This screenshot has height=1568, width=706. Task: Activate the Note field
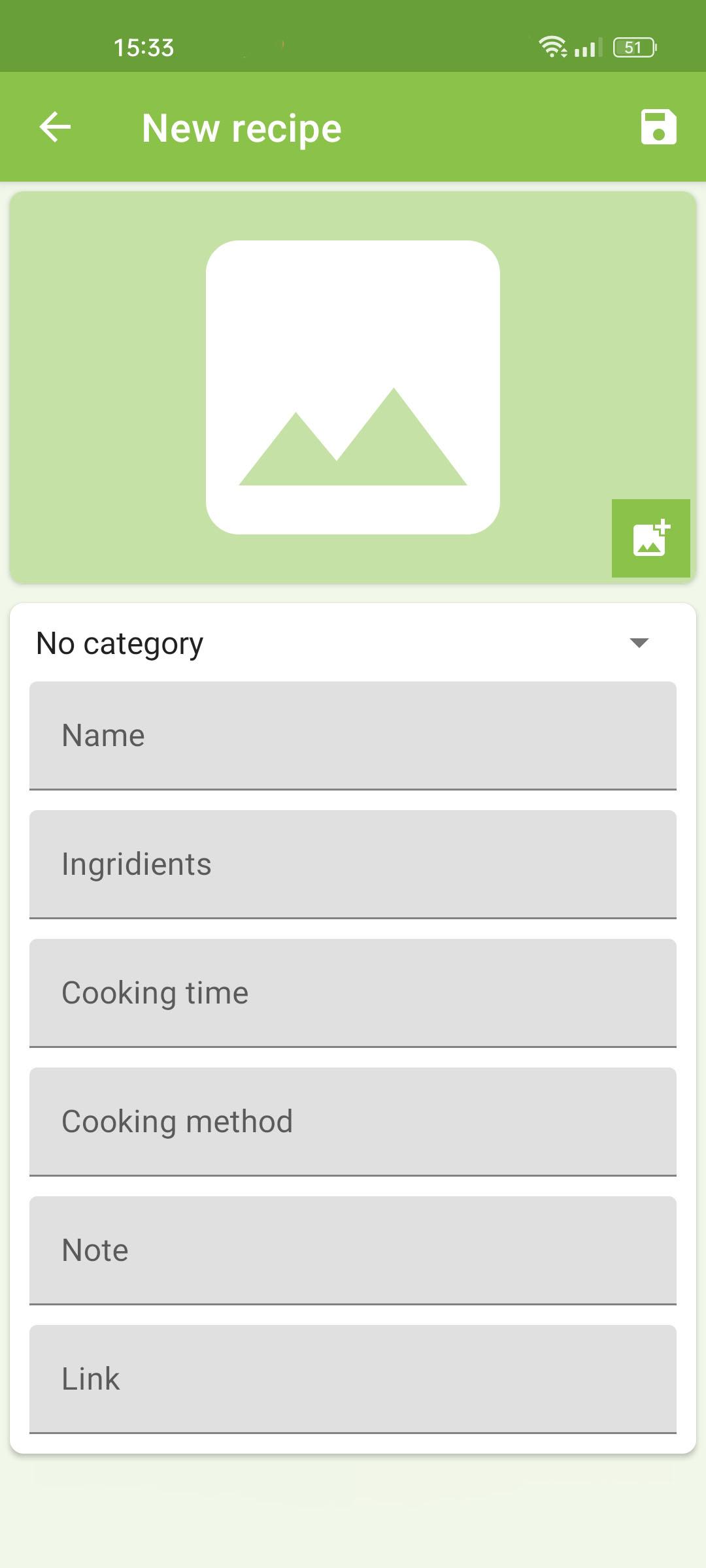(353, 1250)
